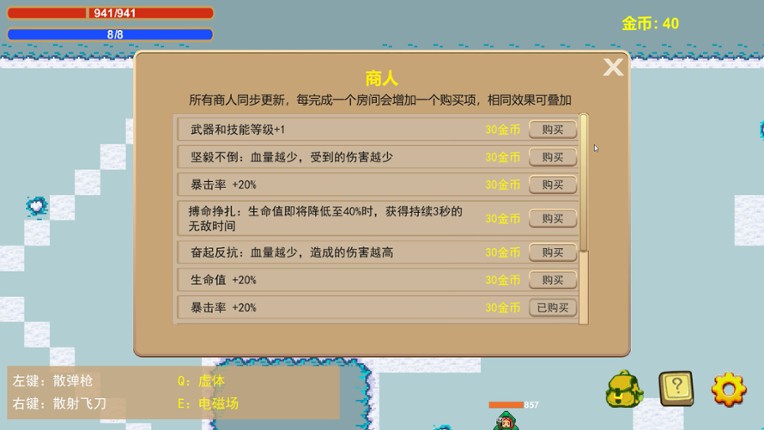
Task: Buy the 奋起反抗 damage perk
Action: [552, 252]
